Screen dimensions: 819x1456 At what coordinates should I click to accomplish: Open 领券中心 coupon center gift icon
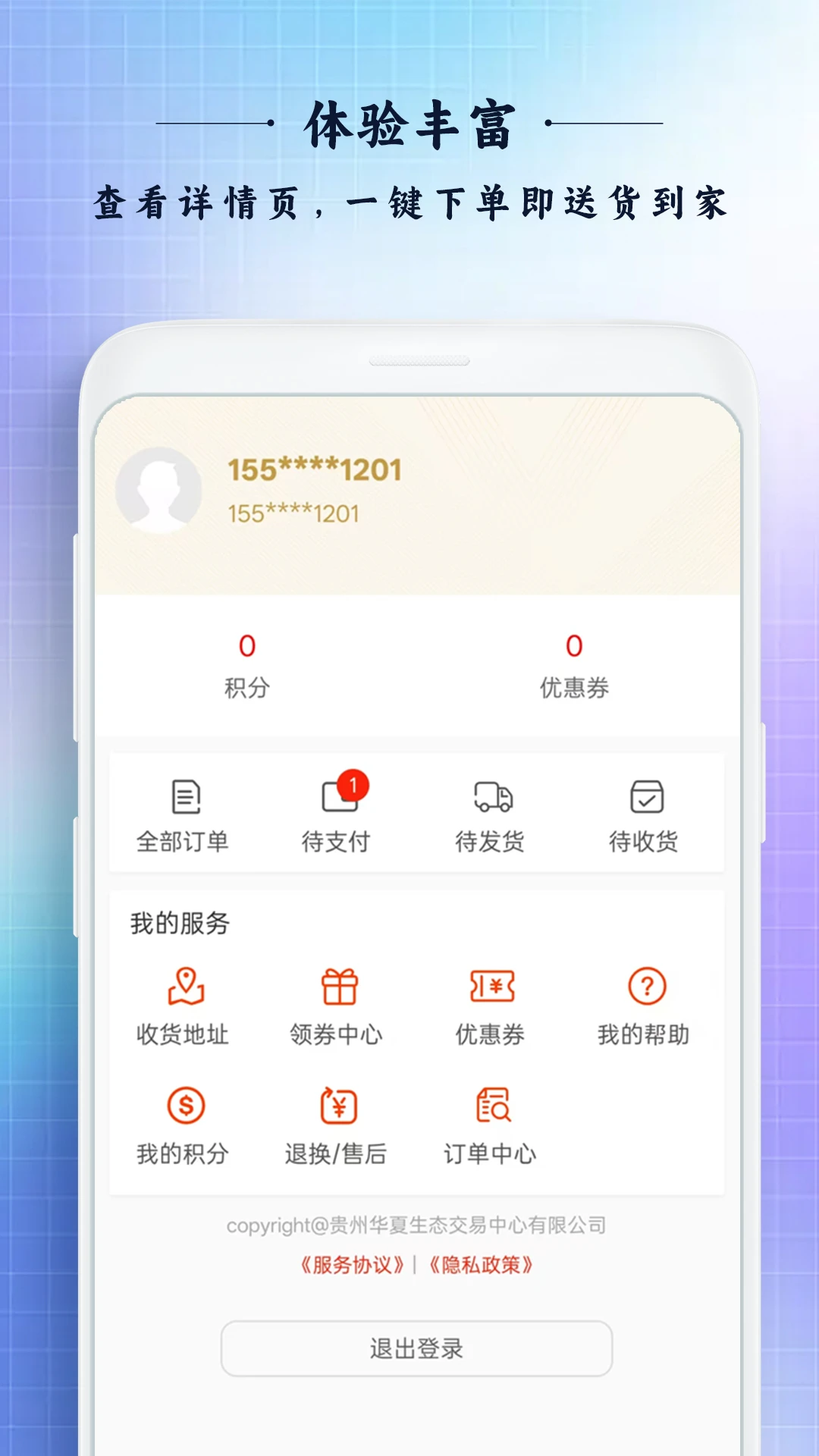[337, 986]
